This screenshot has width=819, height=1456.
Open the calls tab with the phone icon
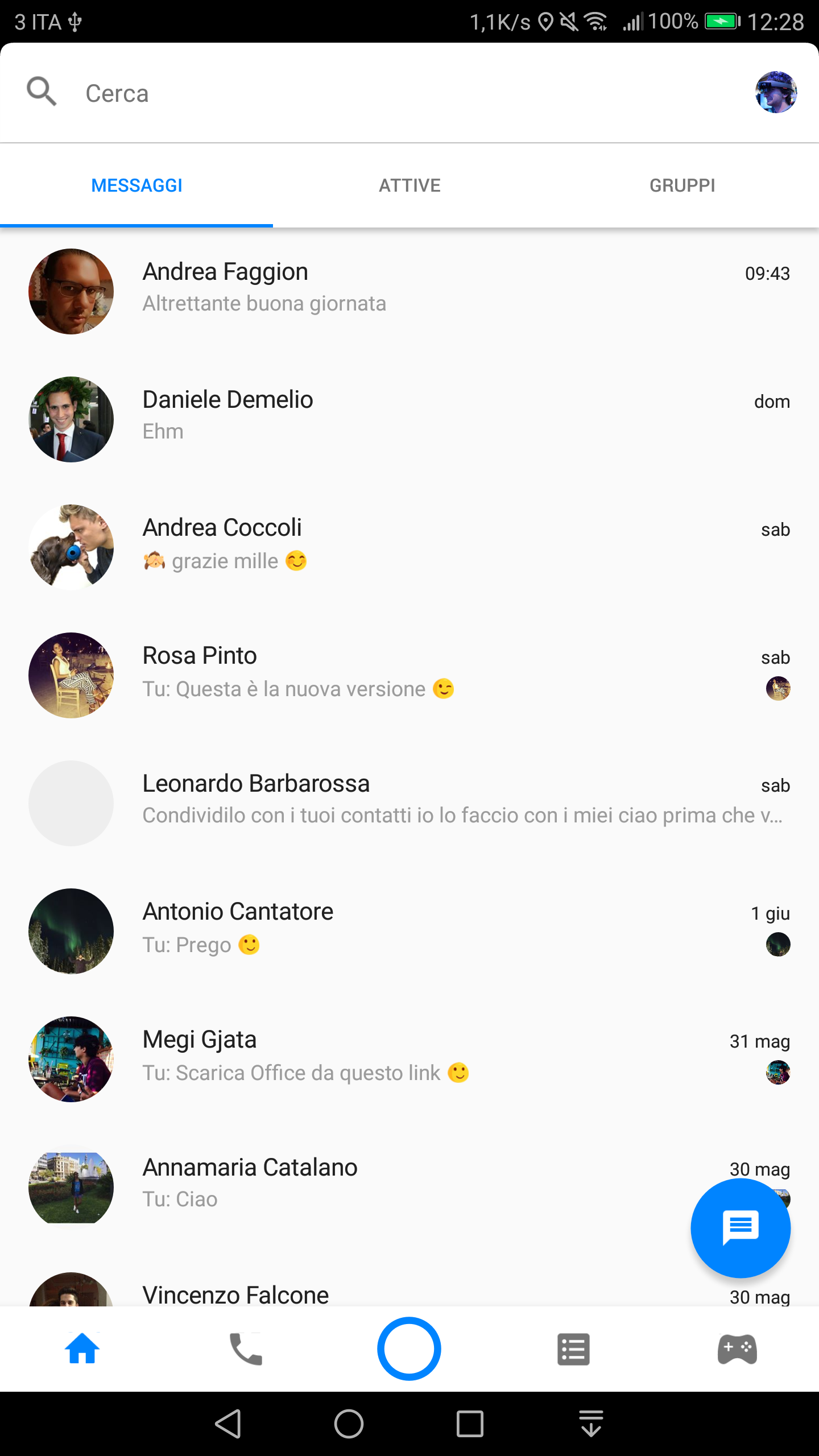[x=246, y=1349]
